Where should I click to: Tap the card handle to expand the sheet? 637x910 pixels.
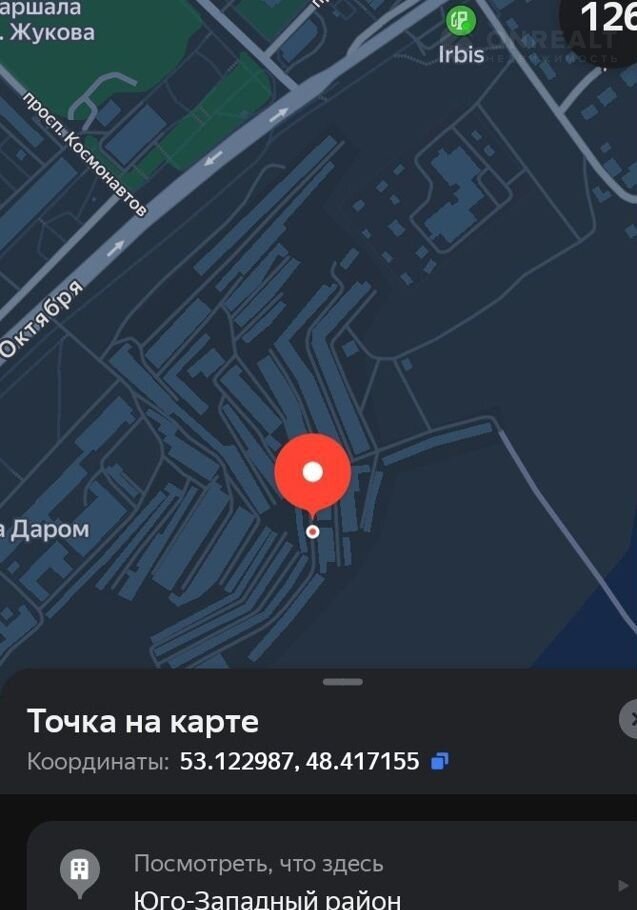point(343,682)
